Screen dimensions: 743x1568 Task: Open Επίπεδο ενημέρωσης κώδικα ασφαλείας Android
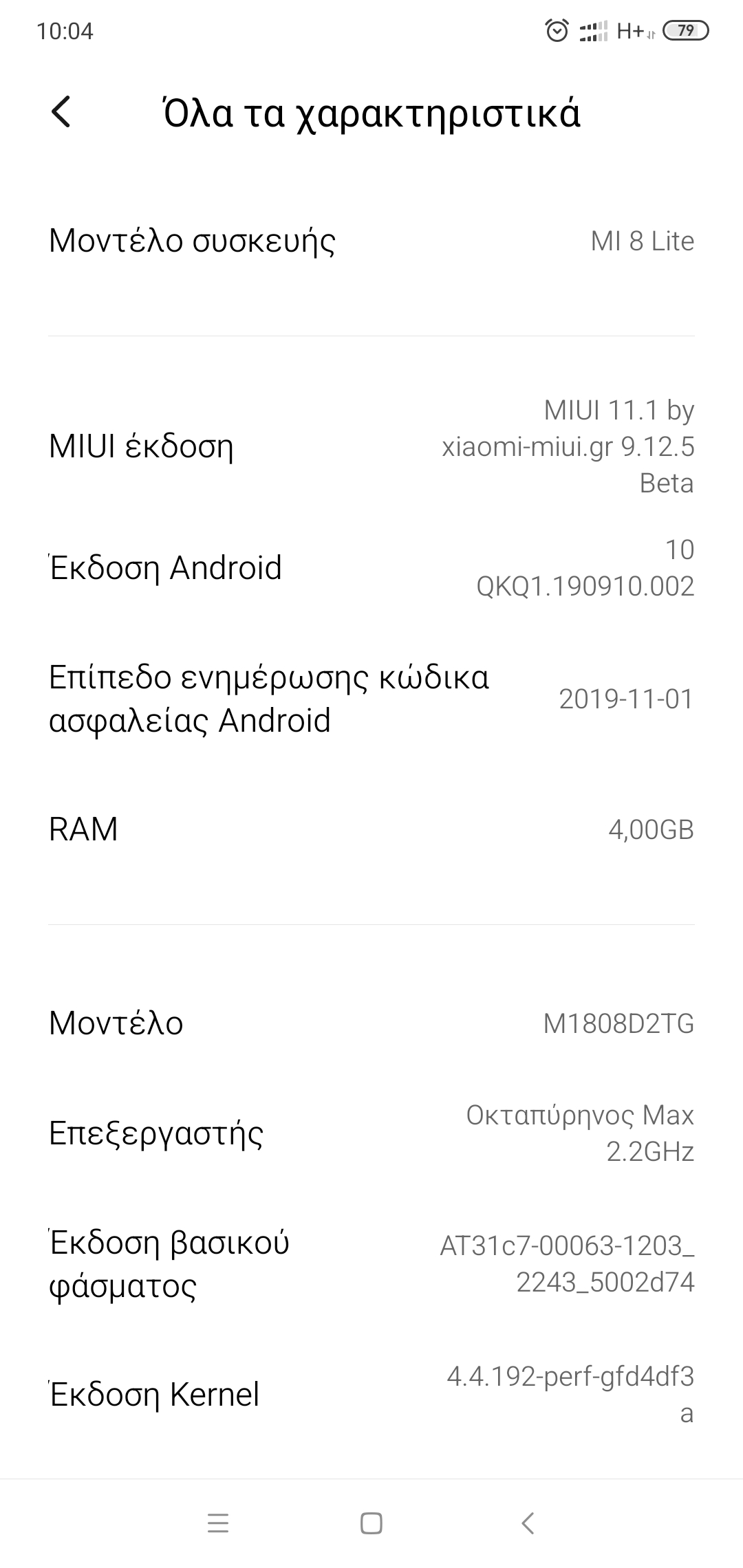tap(371, 699)
